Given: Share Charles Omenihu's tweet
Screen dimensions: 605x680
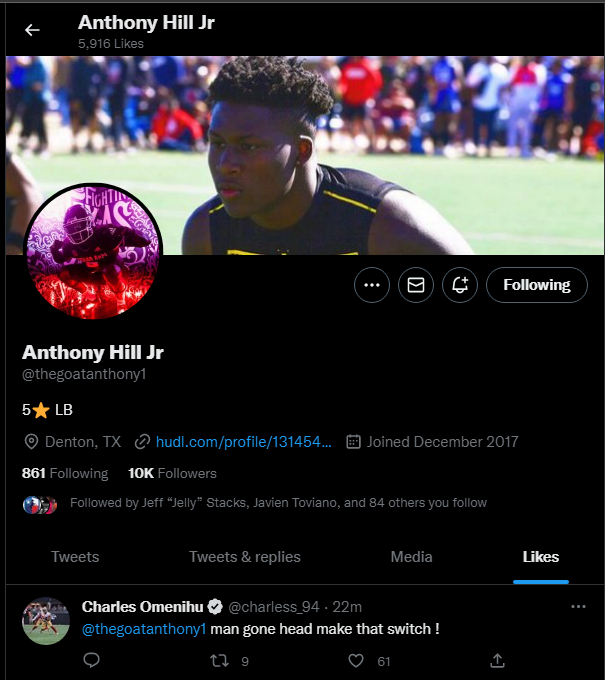Looking at the screenshot, I should [497, 660].
